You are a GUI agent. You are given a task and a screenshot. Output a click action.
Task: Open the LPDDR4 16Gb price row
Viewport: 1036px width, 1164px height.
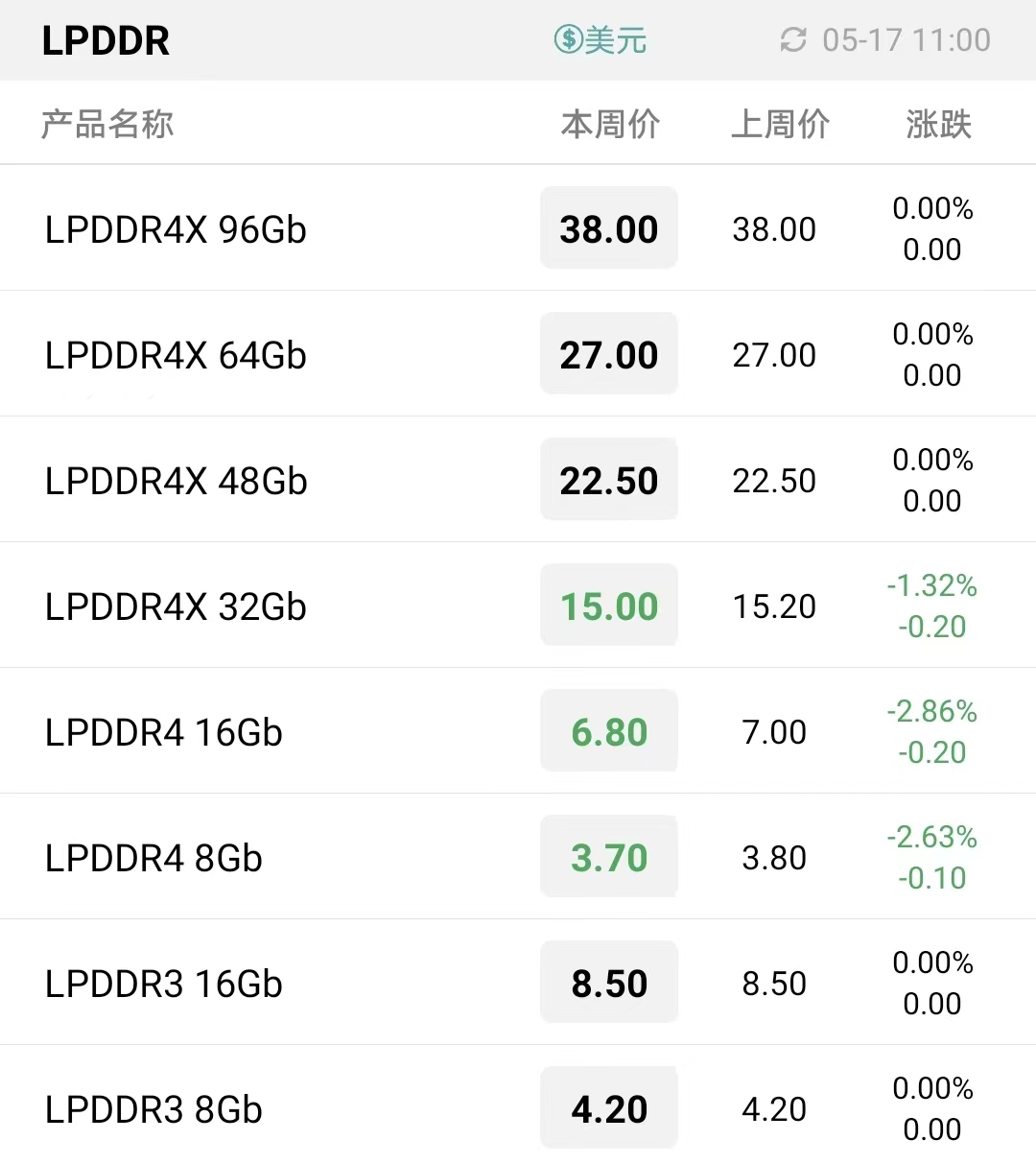(518, 731)
